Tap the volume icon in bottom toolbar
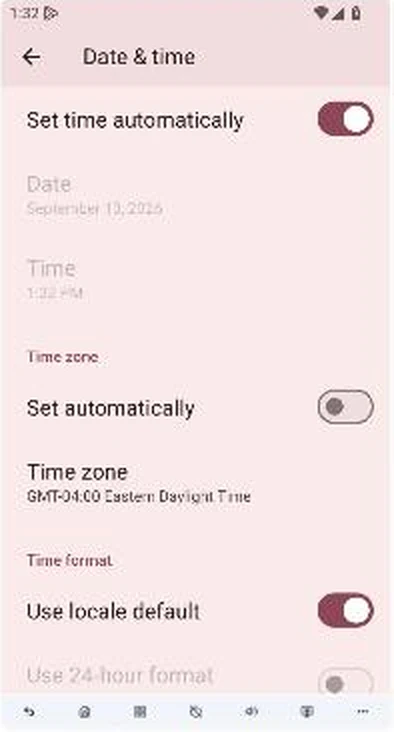Image resolution: width=394 pixels, height=732 pixels. tap(252, 711)
